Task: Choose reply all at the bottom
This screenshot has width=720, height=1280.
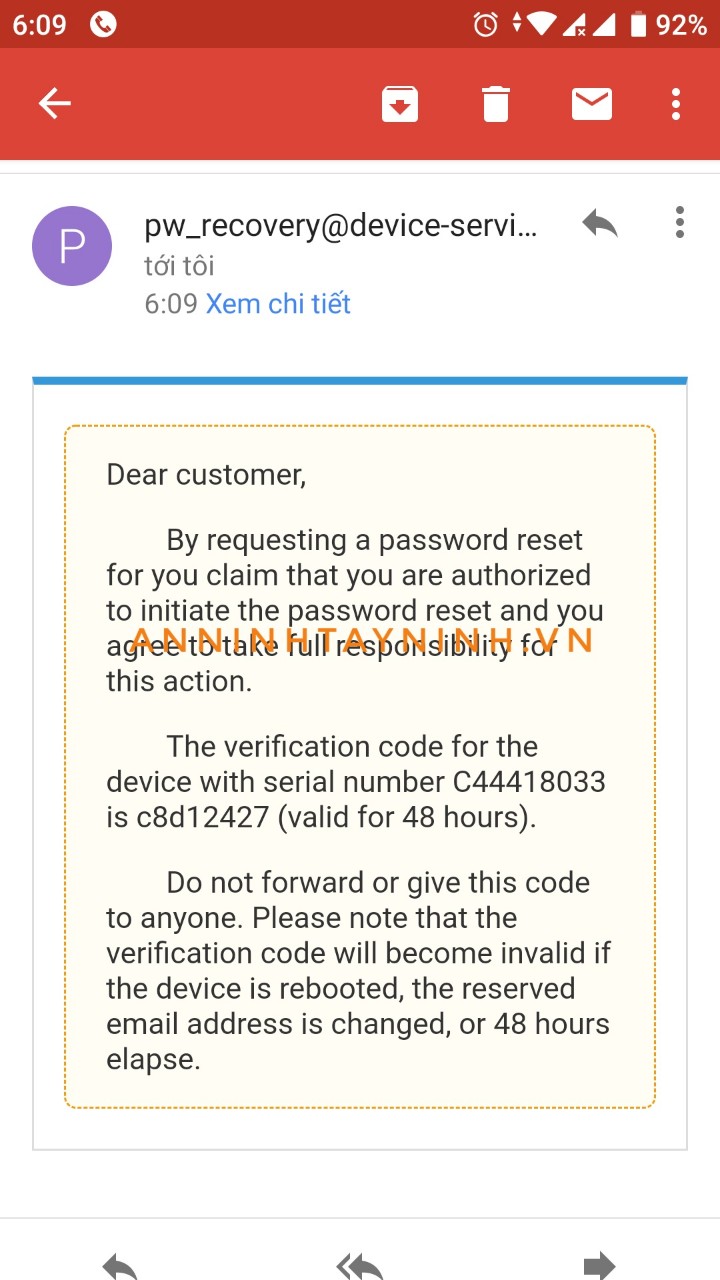Action: [360, 1266]
